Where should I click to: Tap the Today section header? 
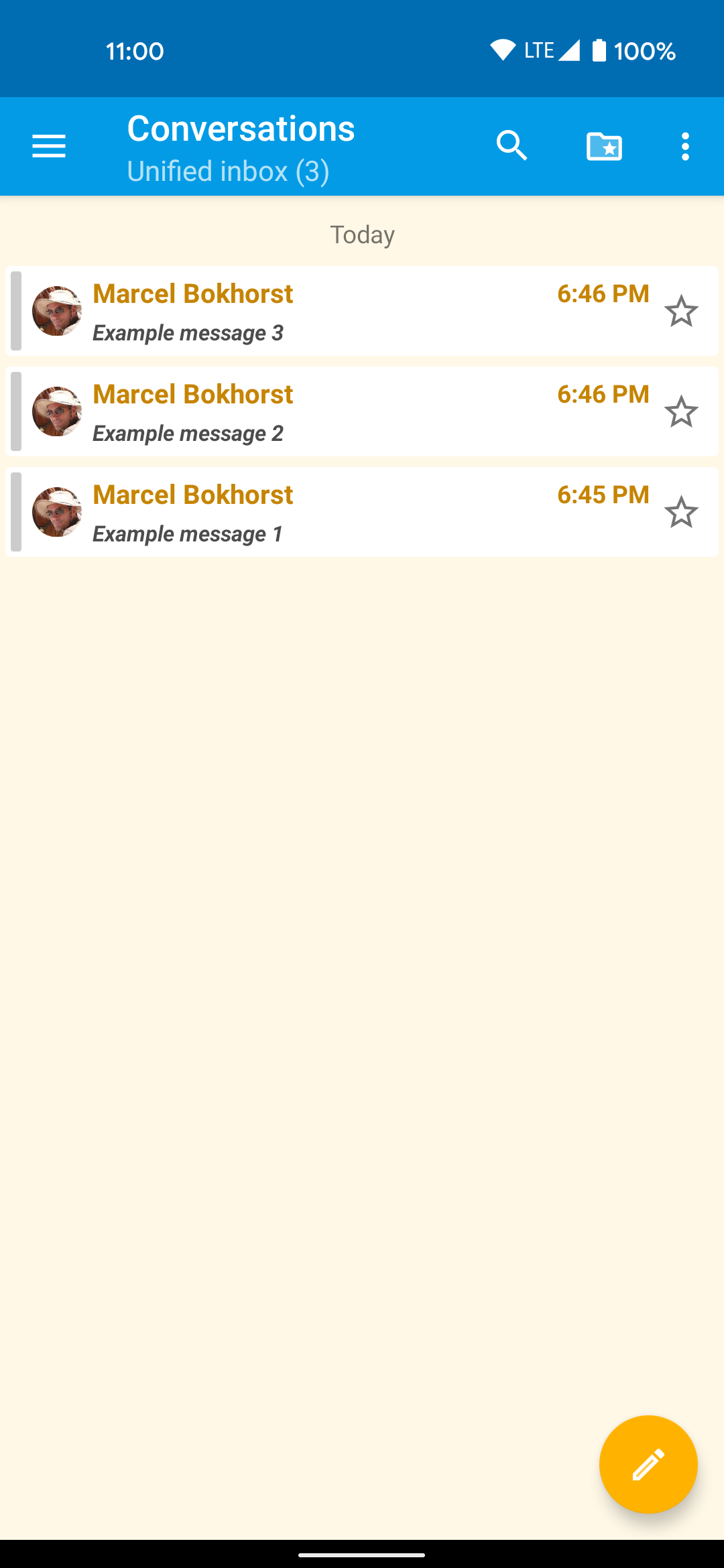coord(362,235)
